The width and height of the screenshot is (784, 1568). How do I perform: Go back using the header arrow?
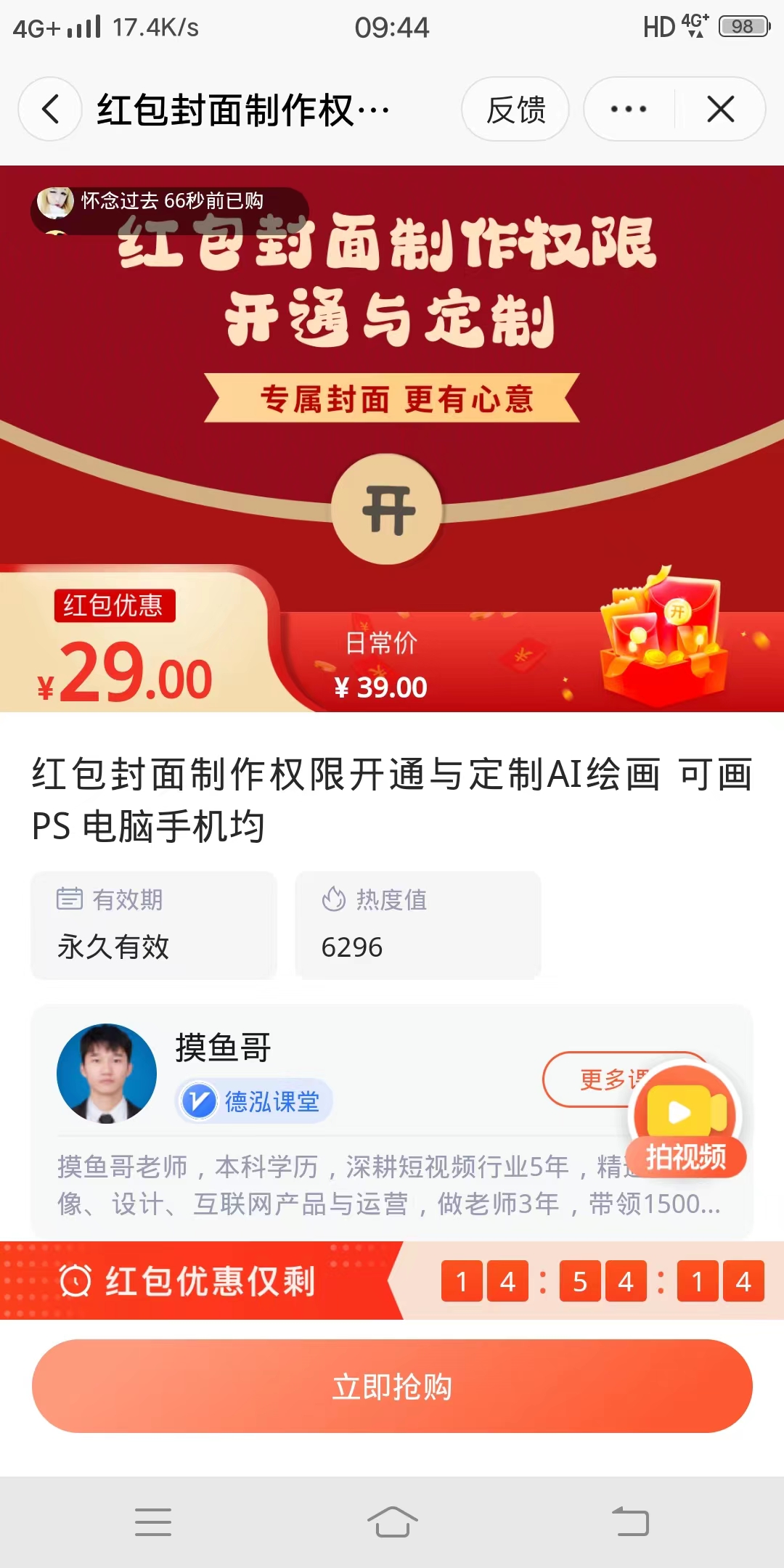coord(49,110)
